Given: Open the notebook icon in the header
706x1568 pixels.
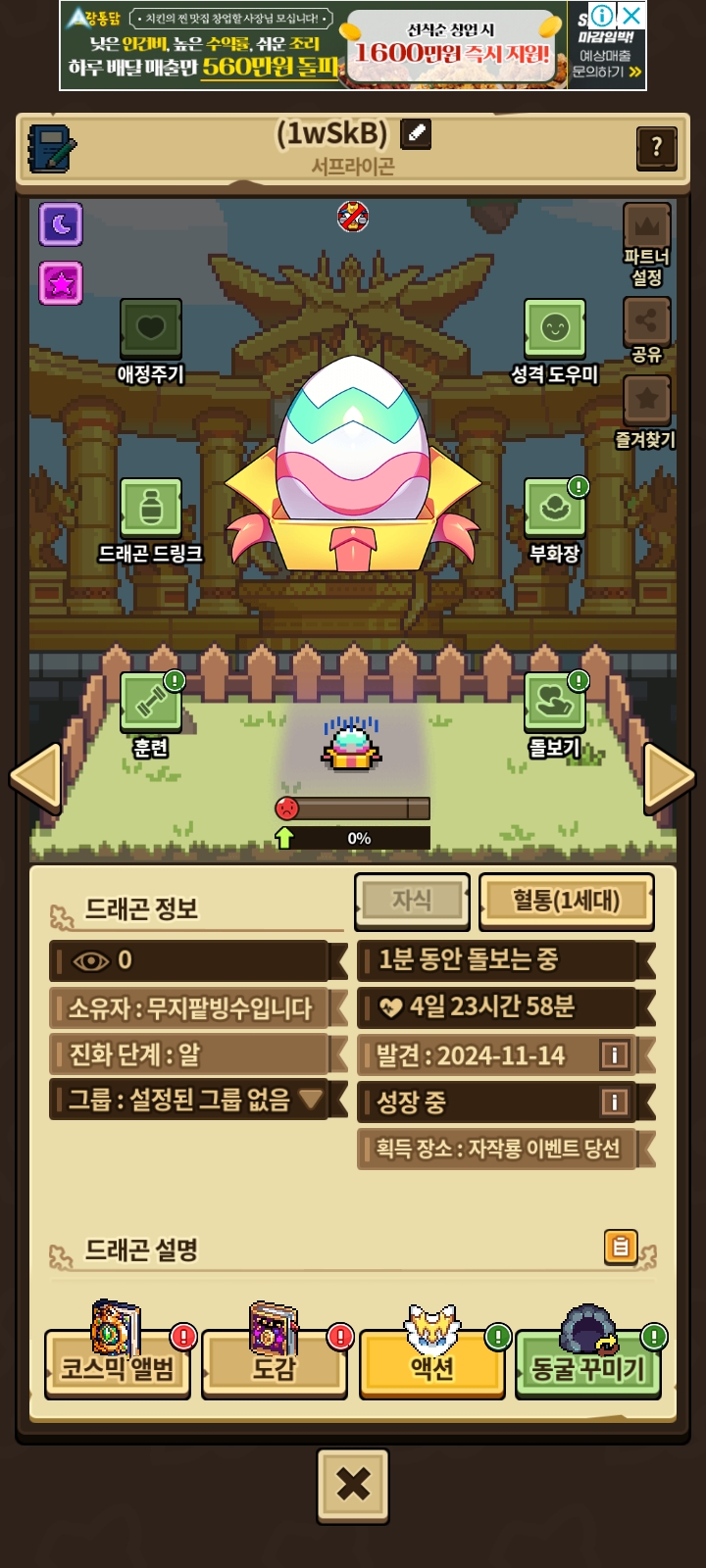Looking at the screenshot, I should tap(52, 149).
